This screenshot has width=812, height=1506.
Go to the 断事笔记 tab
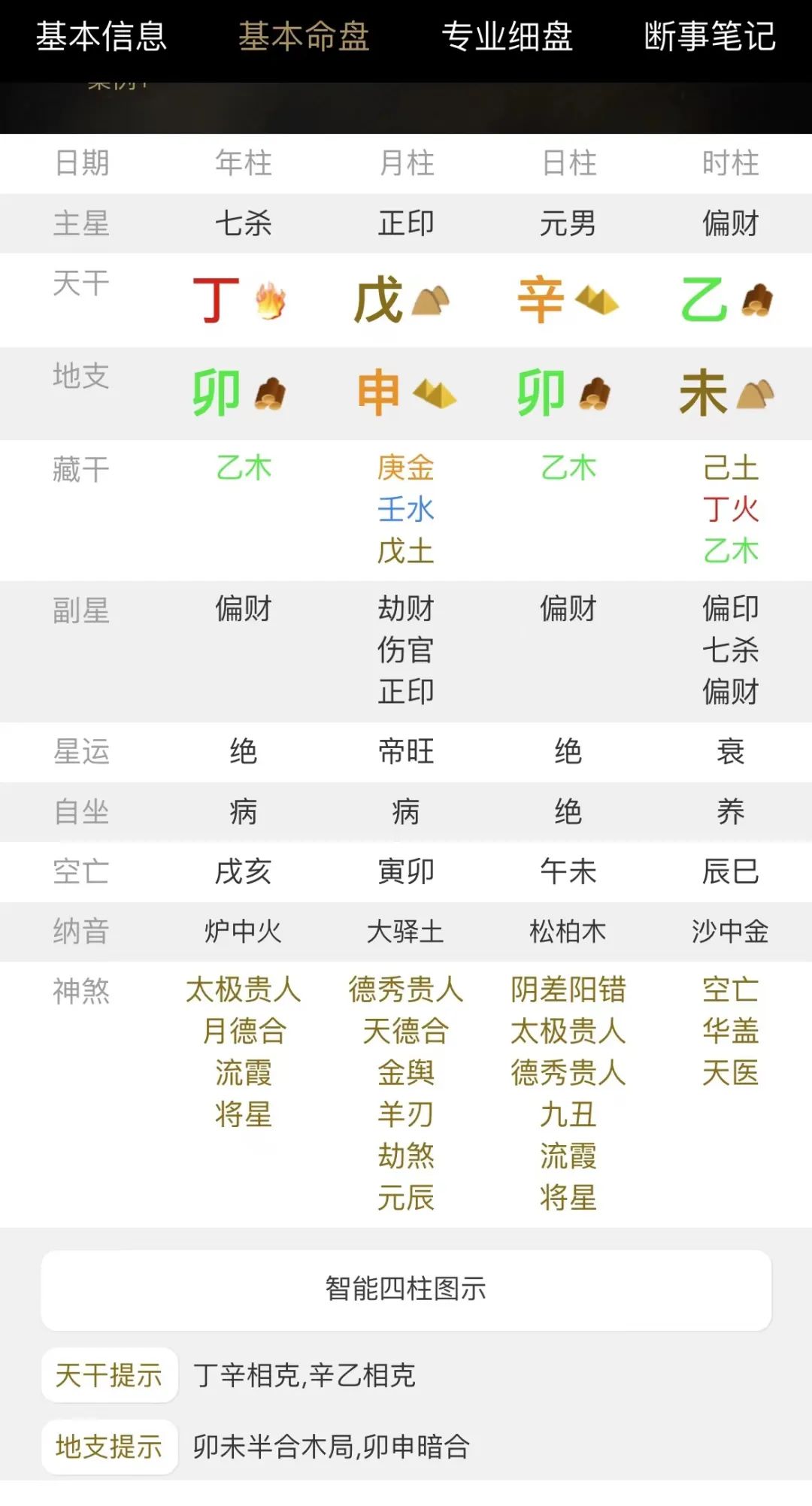tap(710, 36)
